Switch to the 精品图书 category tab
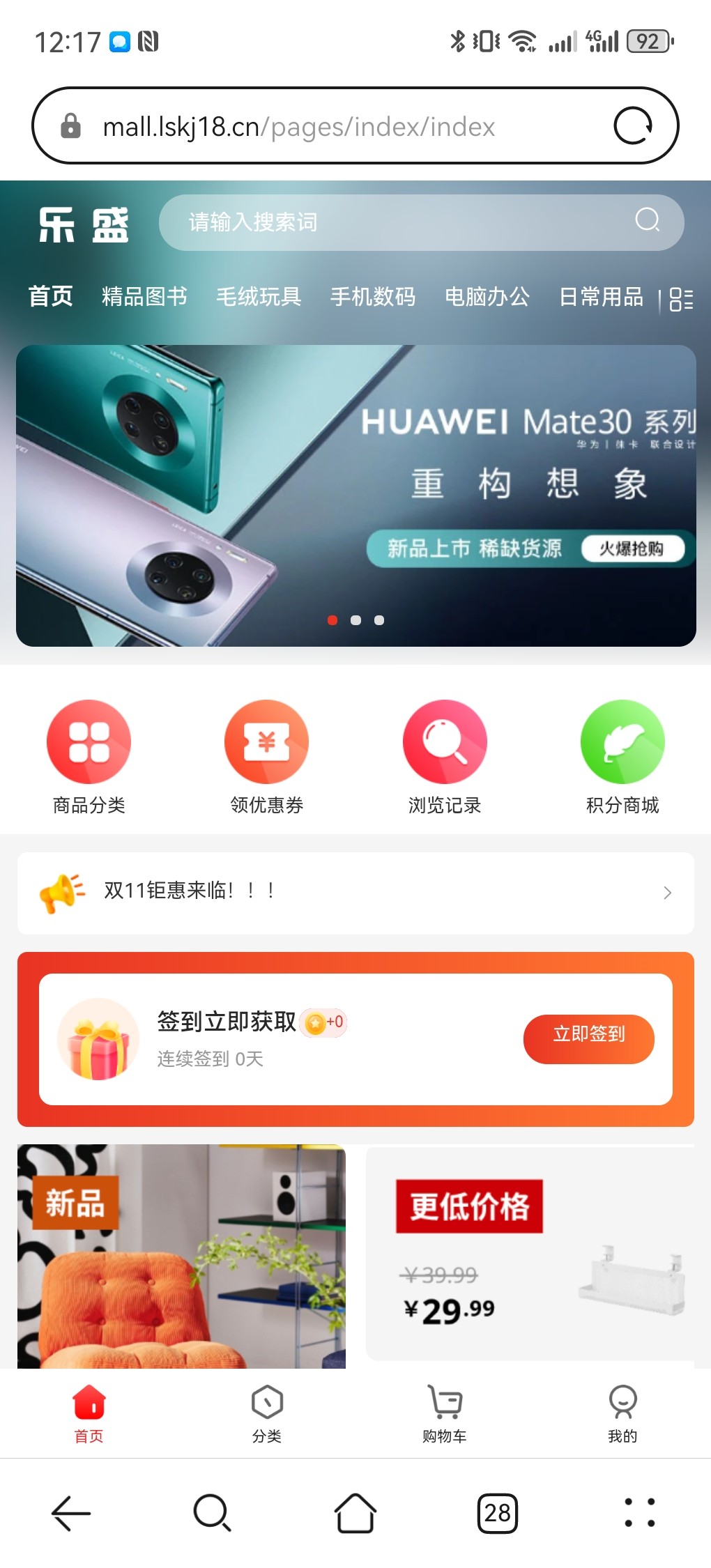 coord(144,297)
